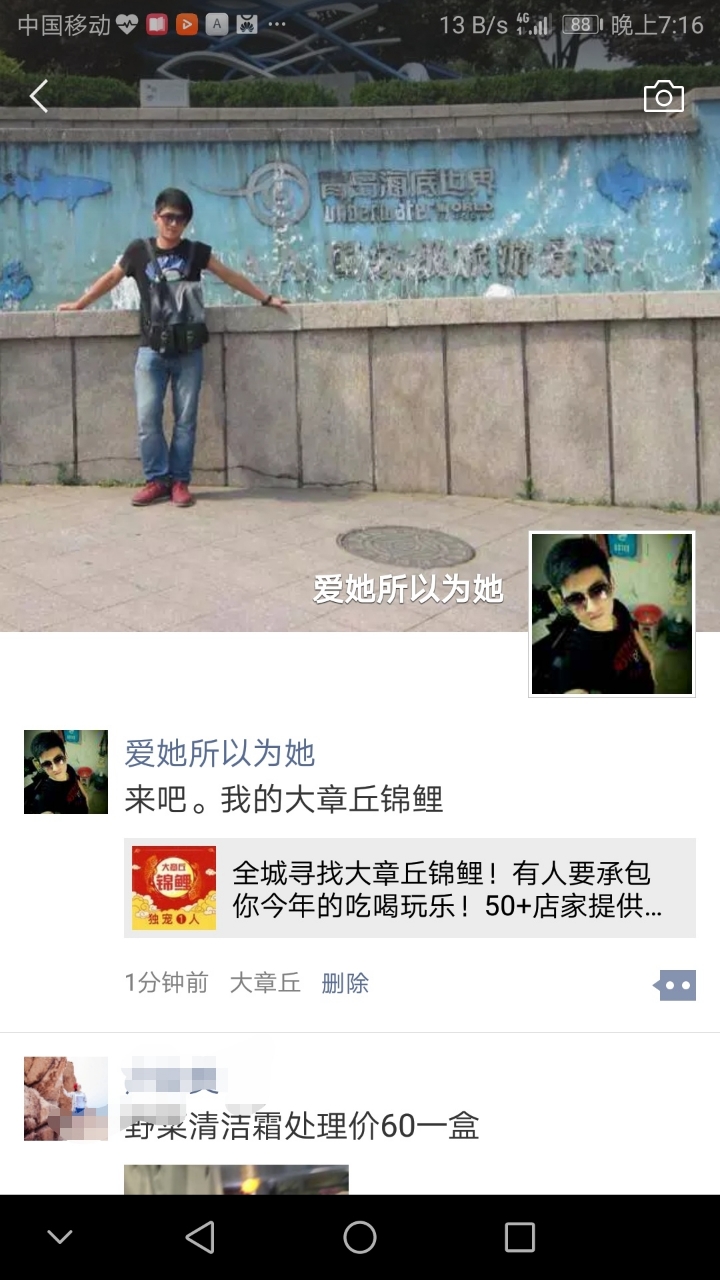Open the large profile avatar on cover
Image resolution: width=720 pixels, height=1280 pixels.
611,613
